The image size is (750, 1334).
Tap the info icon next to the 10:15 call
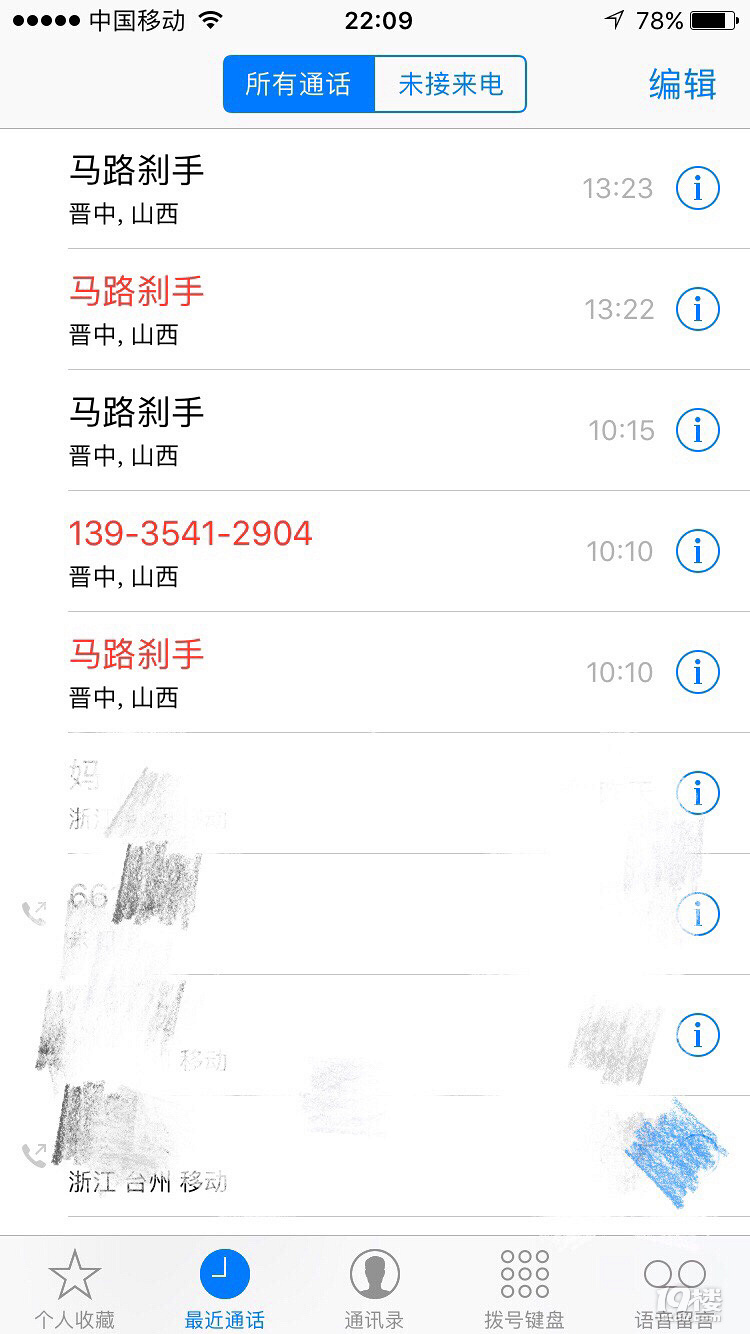697,430
